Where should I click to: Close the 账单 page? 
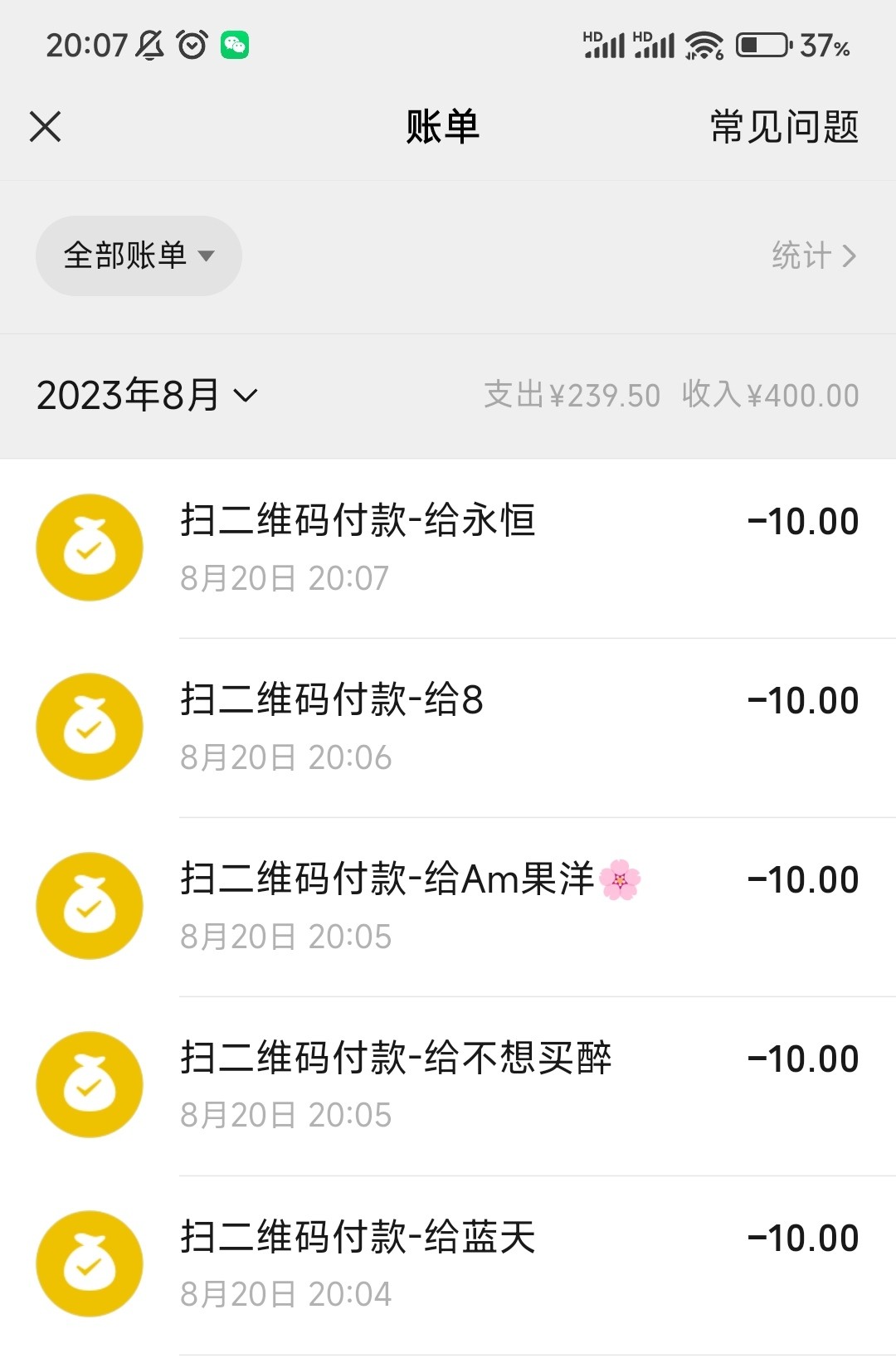46,127
